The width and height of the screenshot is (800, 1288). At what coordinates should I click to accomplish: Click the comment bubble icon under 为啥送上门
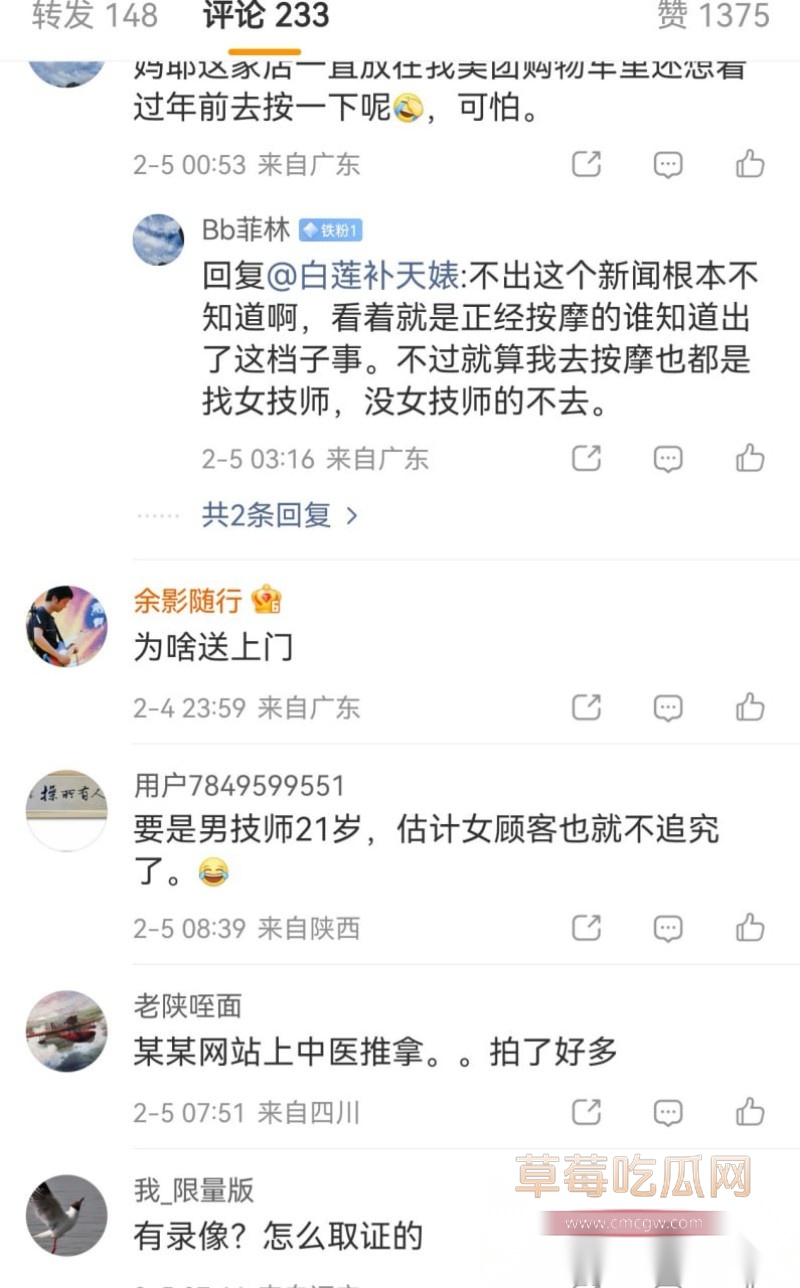point(667,708)
